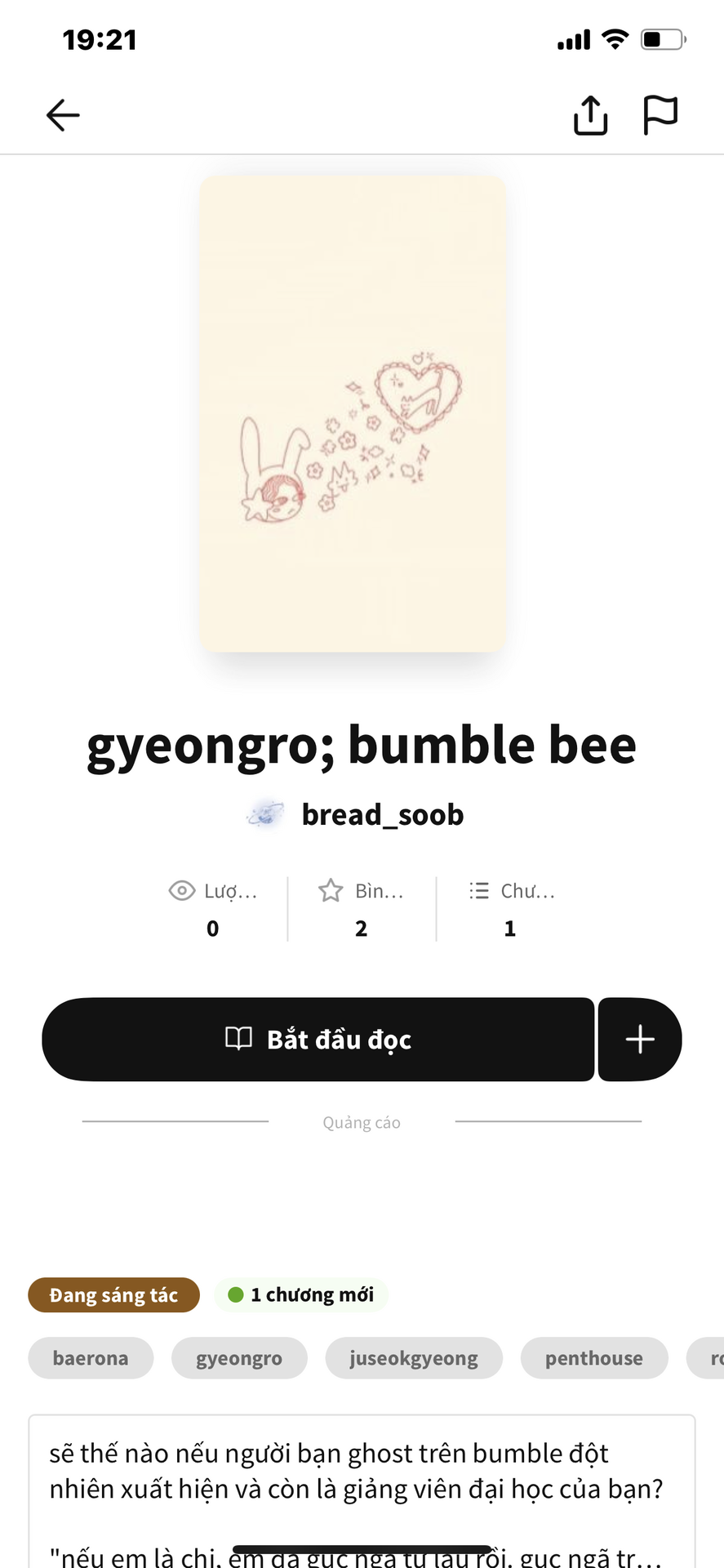View the story cover image
The image size is (724, 1568).
click(x=353, y=414)
